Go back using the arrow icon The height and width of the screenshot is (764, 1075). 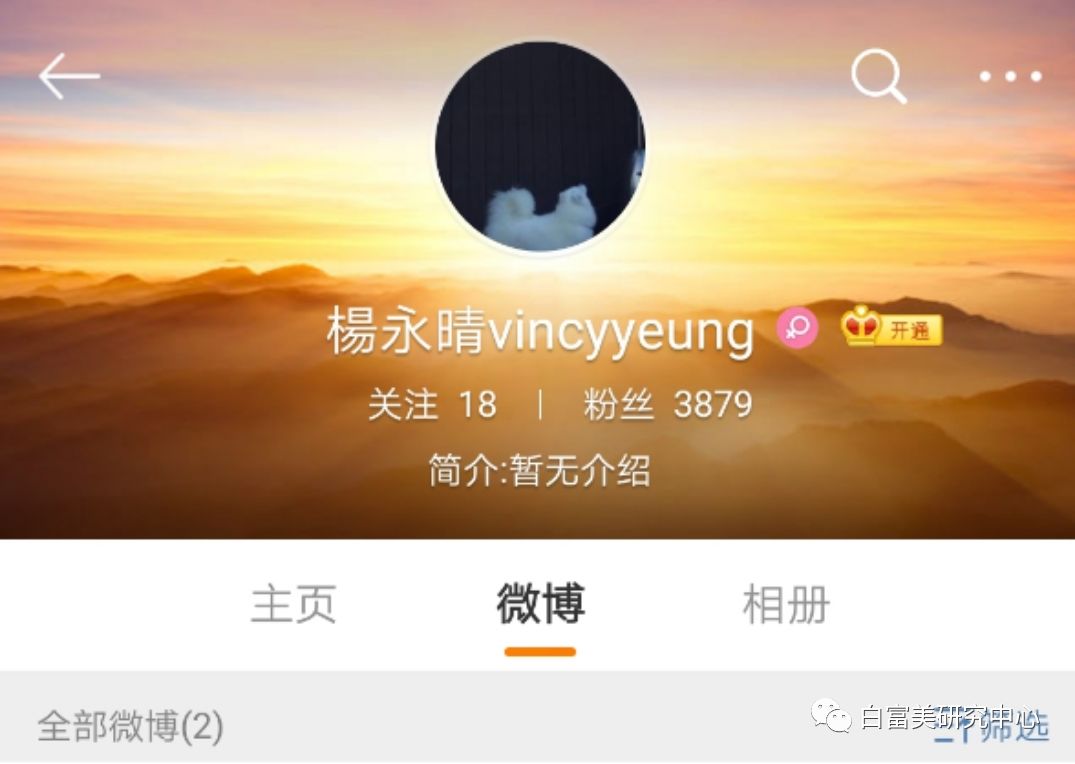69,76
